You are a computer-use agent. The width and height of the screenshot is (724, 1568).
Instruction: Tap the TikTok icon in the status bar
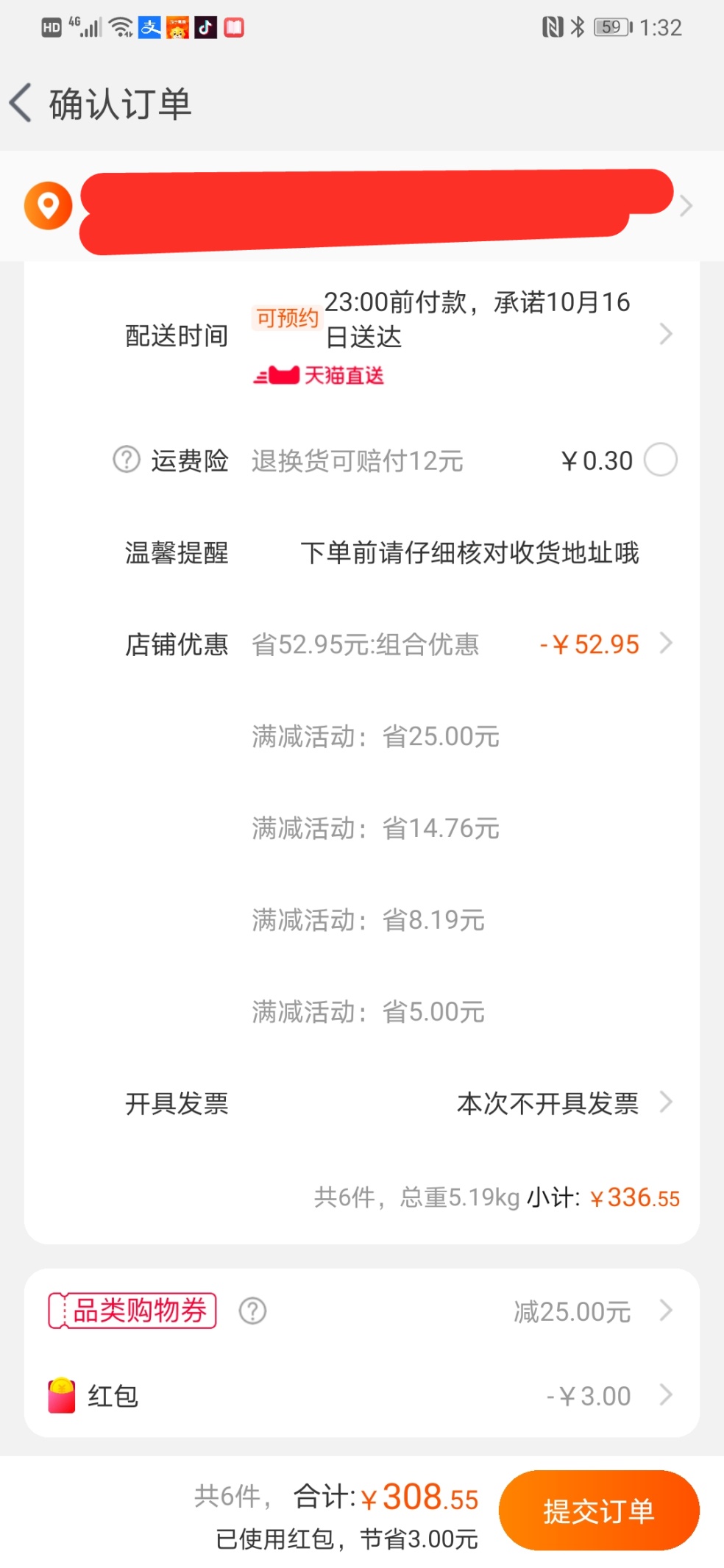(205, 28)
